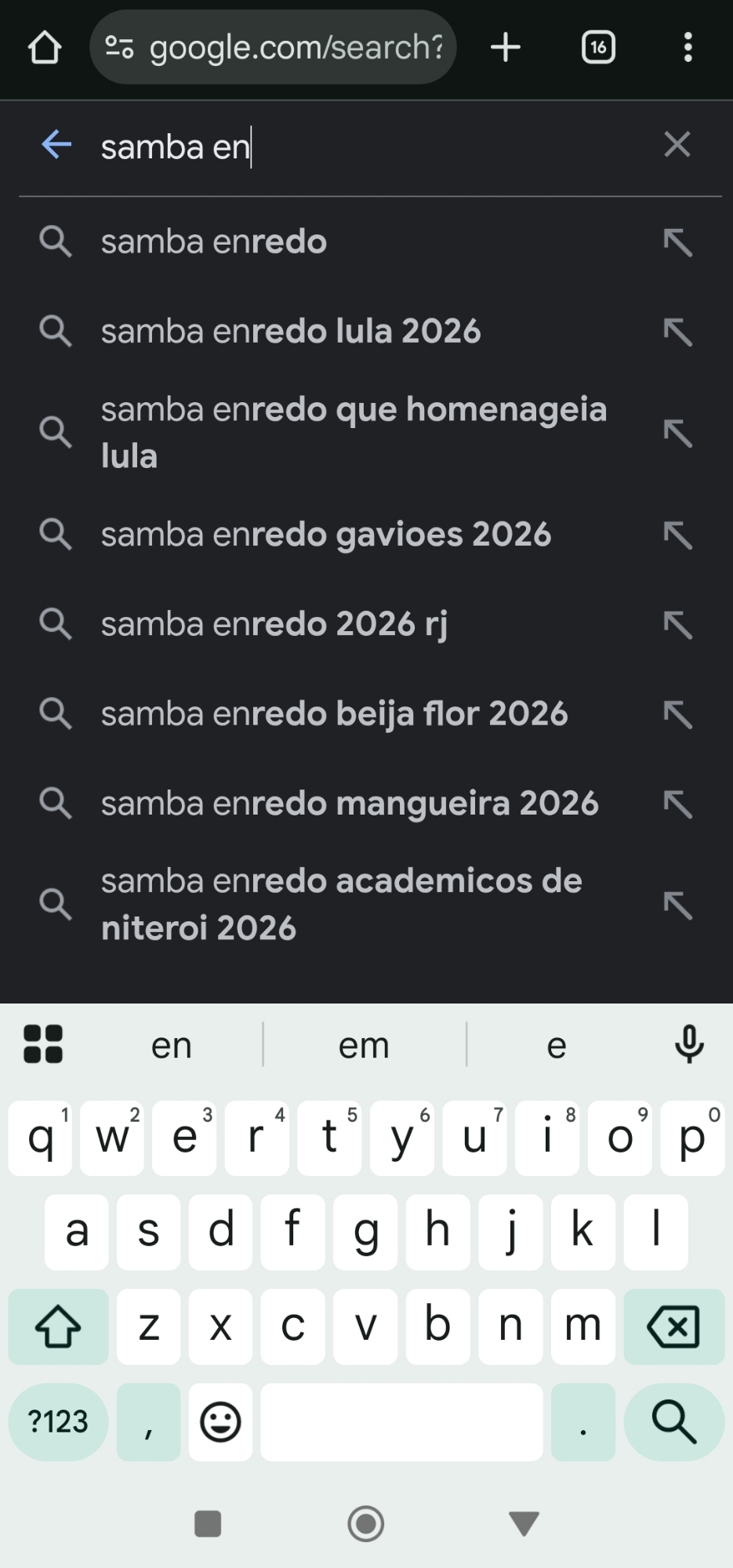The width and height of the screenshot is (733, 1568).
Task: Delete a character with backspace
Action: pos(673,1327)
